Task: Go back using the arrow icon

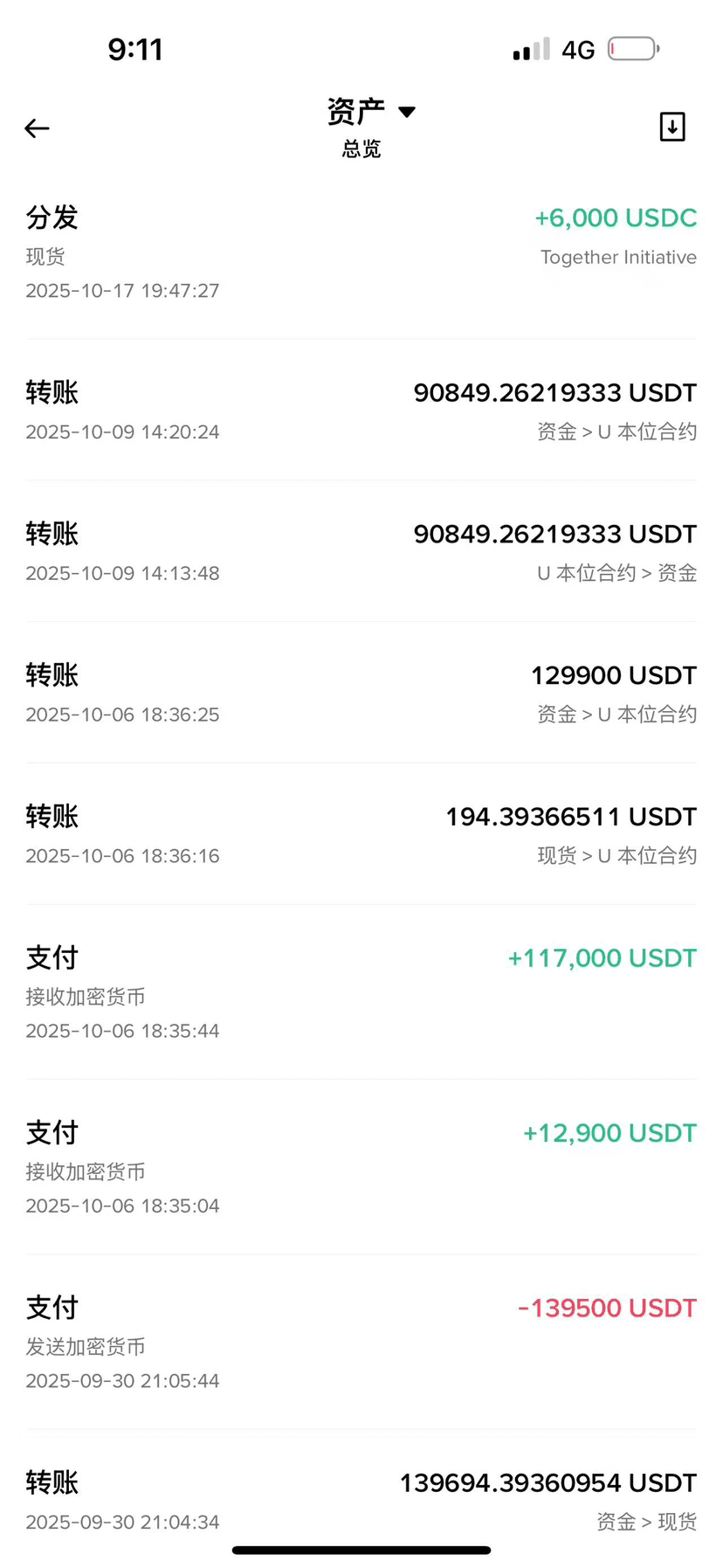Action: click(x=37, y=128)
